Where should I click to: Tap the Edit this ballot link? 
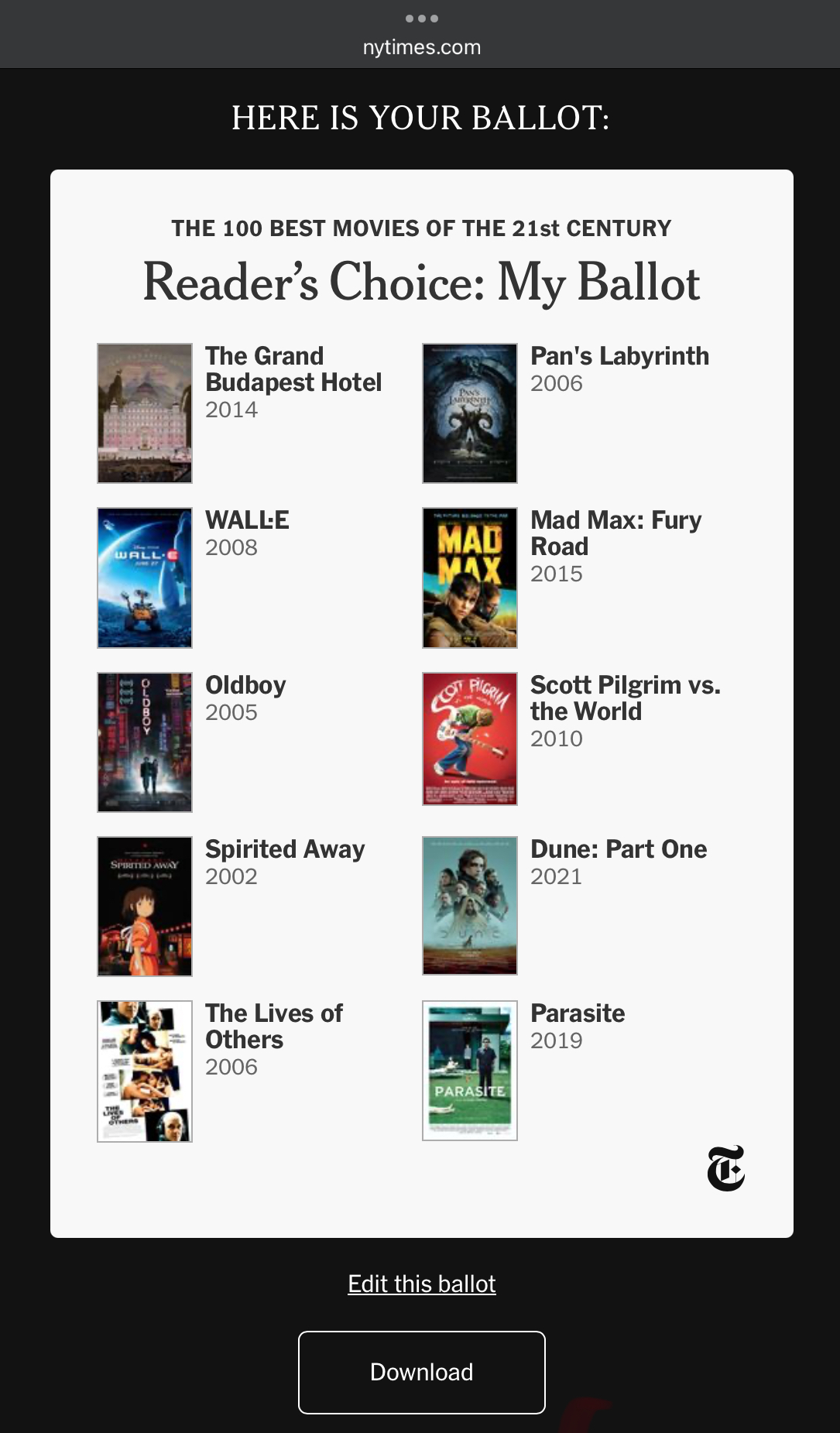(x=421, y=1284)
